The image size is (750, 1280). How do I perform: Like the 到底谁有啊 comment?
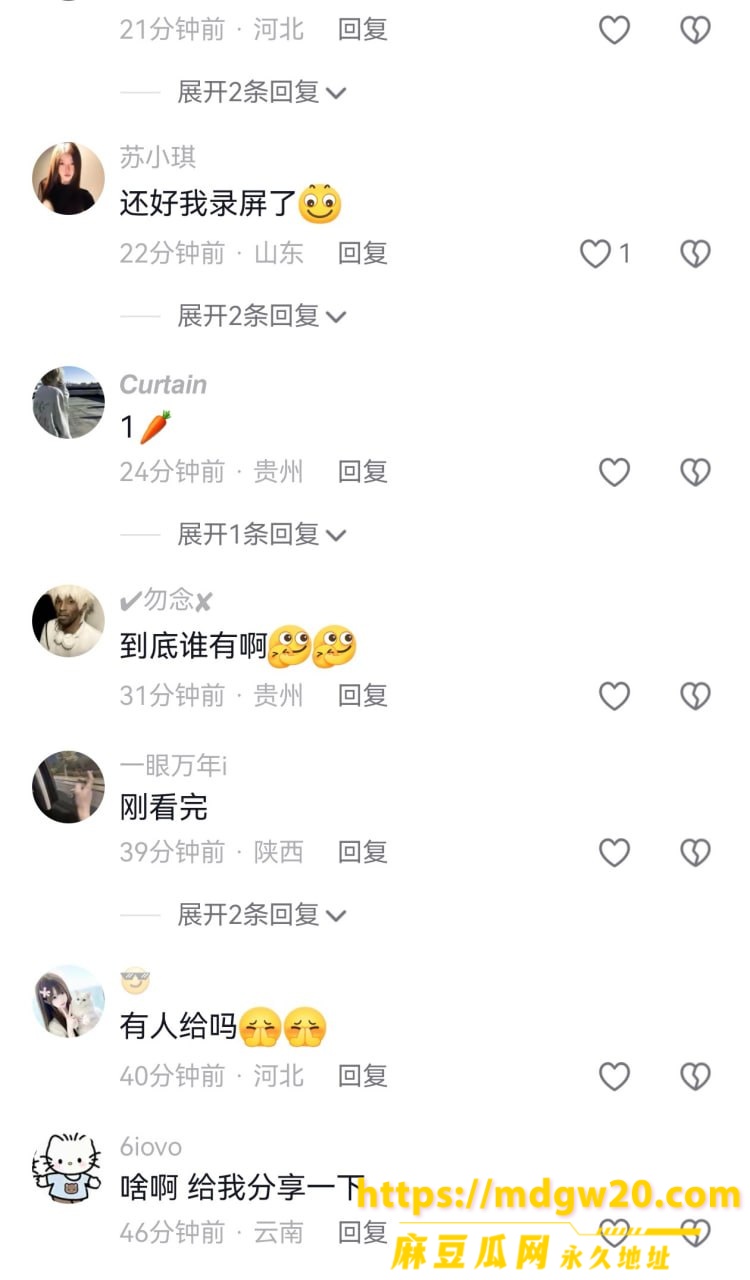pyautogui.click(x=614, y=696)
